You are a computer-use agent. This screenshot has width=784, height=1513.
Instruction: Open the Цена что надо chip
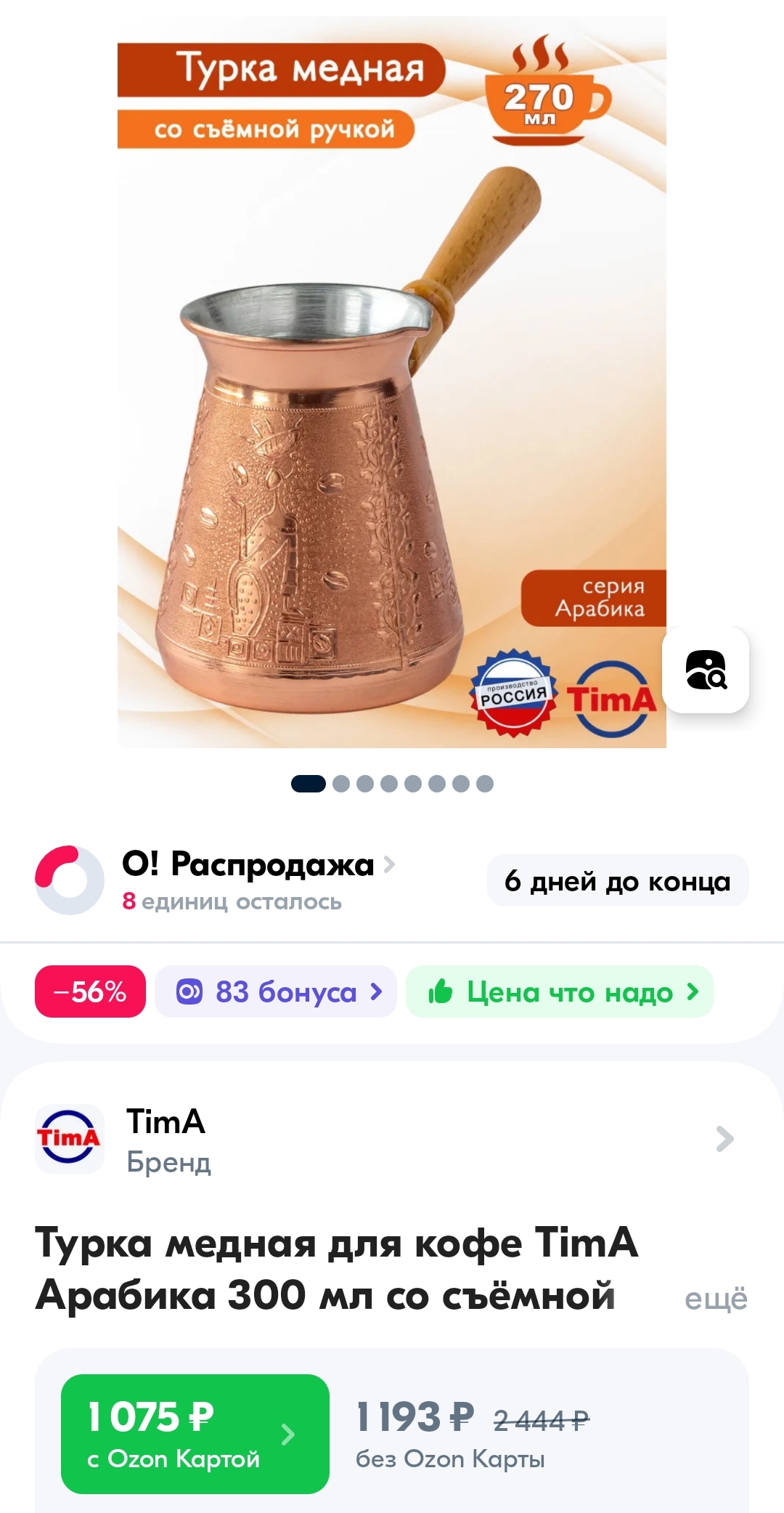tap(560, 991)
